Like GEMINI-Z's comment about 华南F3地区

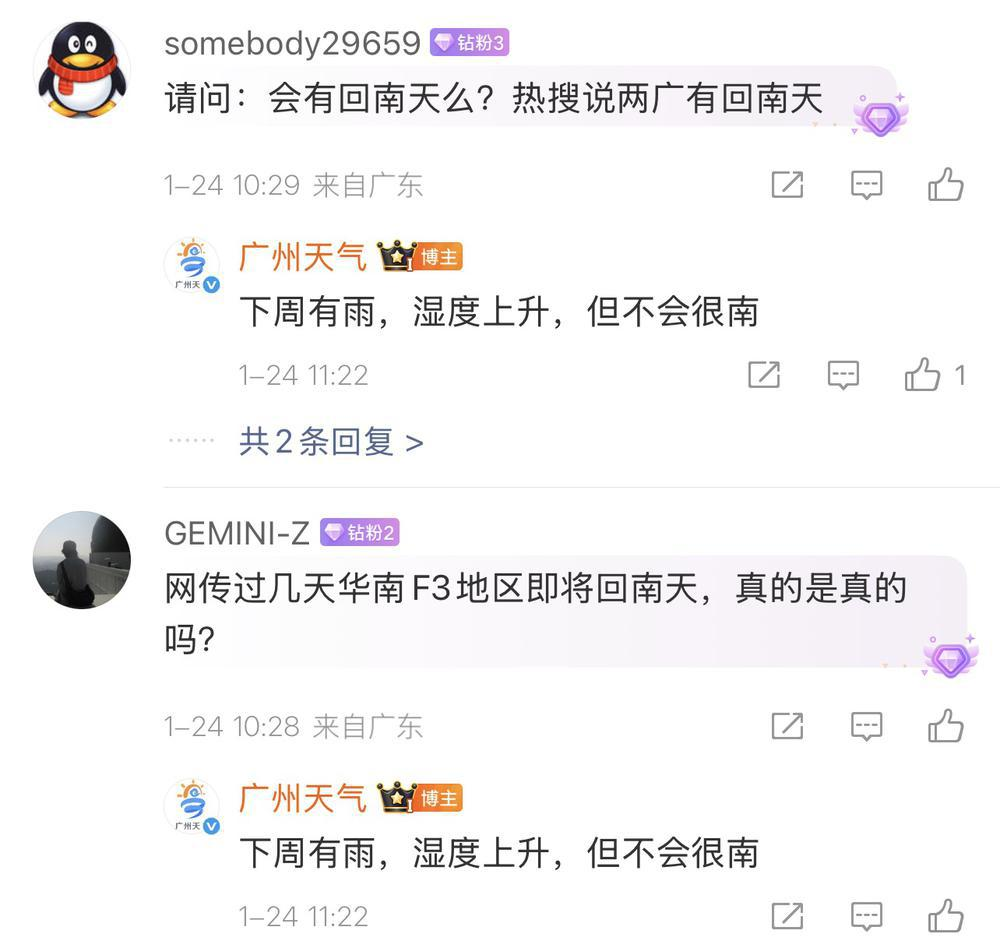pyautogui.click(x=945, y=726)
